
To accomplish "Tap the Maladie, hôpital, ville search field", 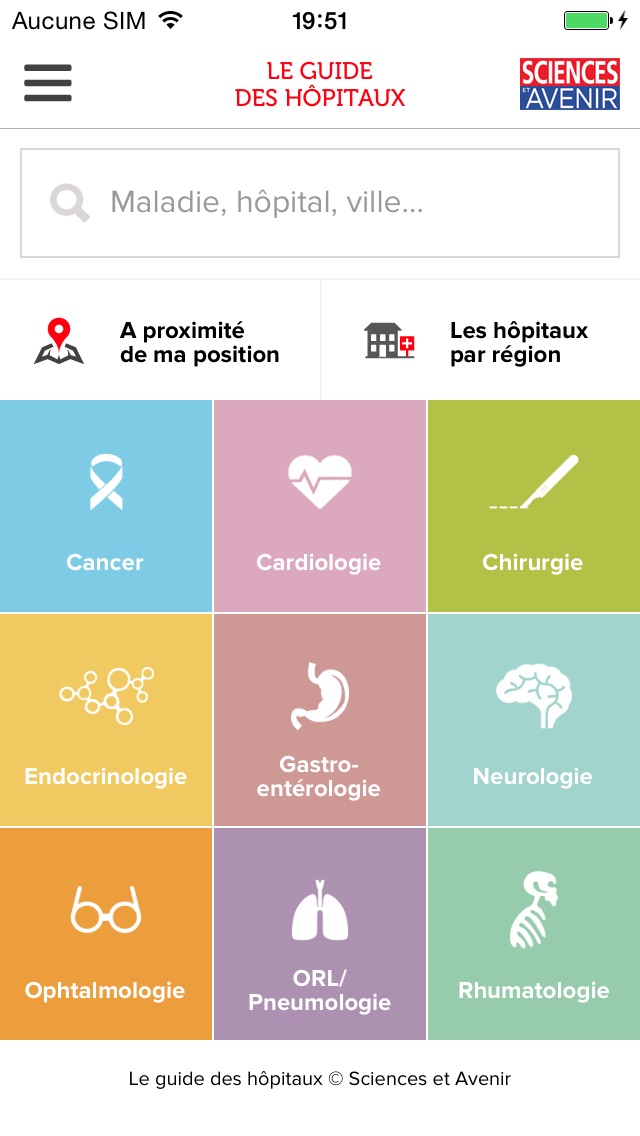I will click(x=320, y=203).
